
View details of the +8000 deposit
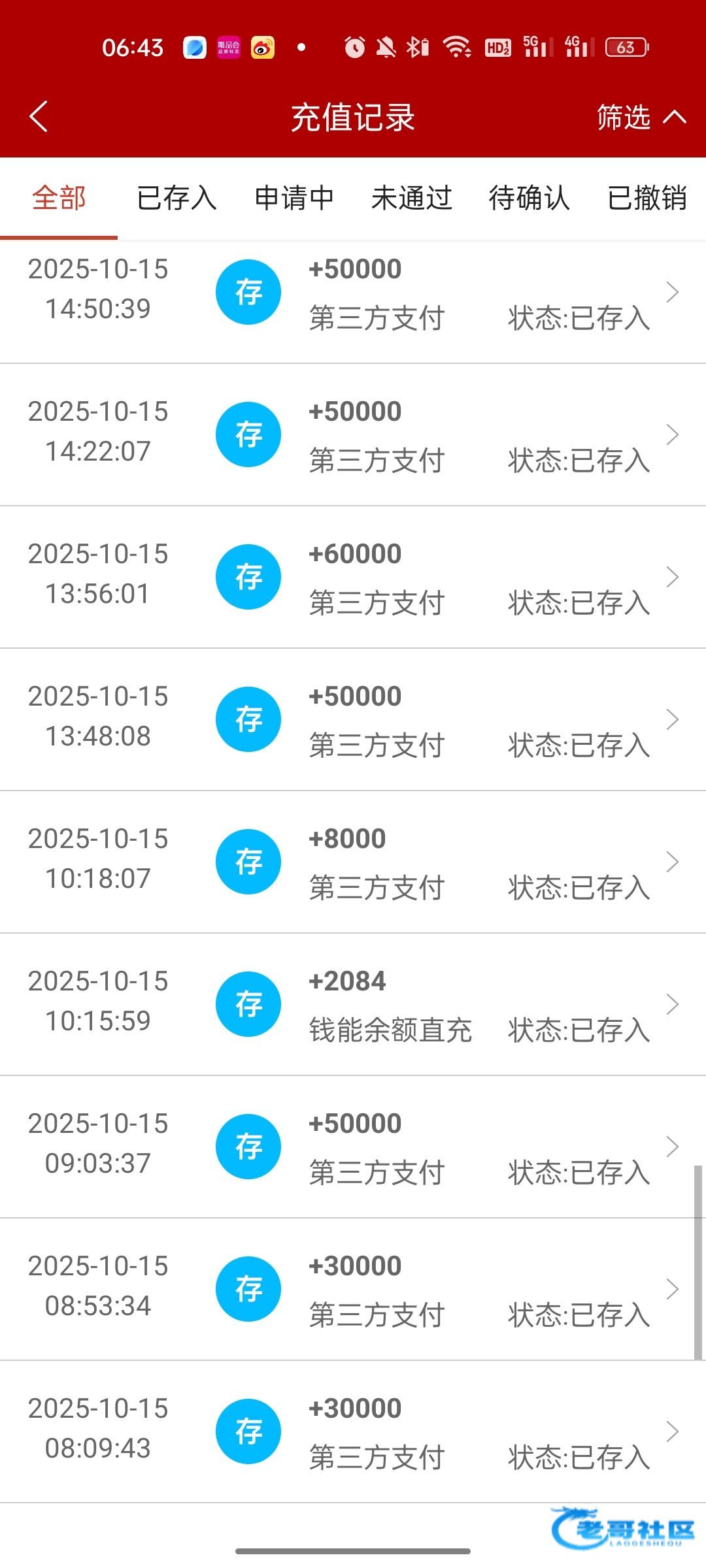coord(353,862)
